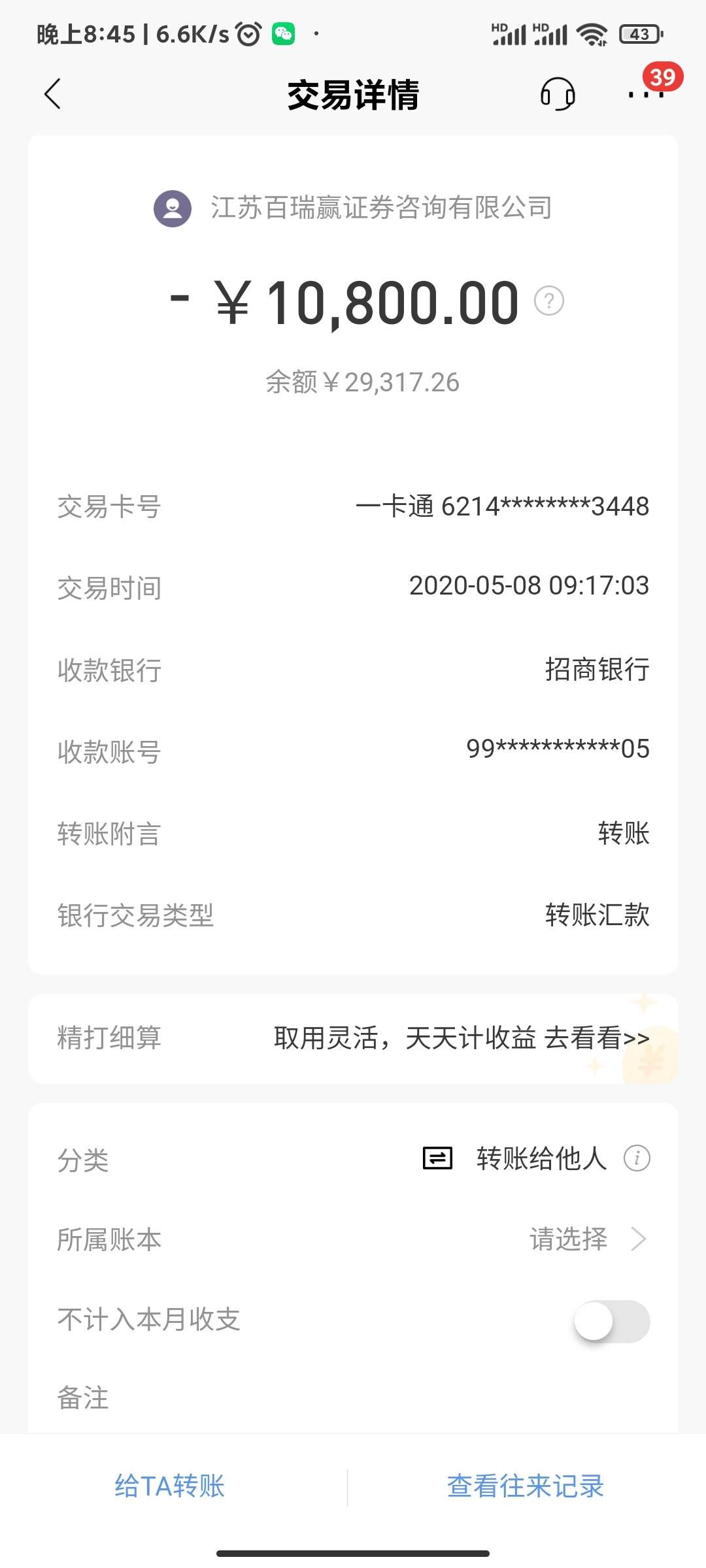View history via 查看往来记录

[525, 1486]
